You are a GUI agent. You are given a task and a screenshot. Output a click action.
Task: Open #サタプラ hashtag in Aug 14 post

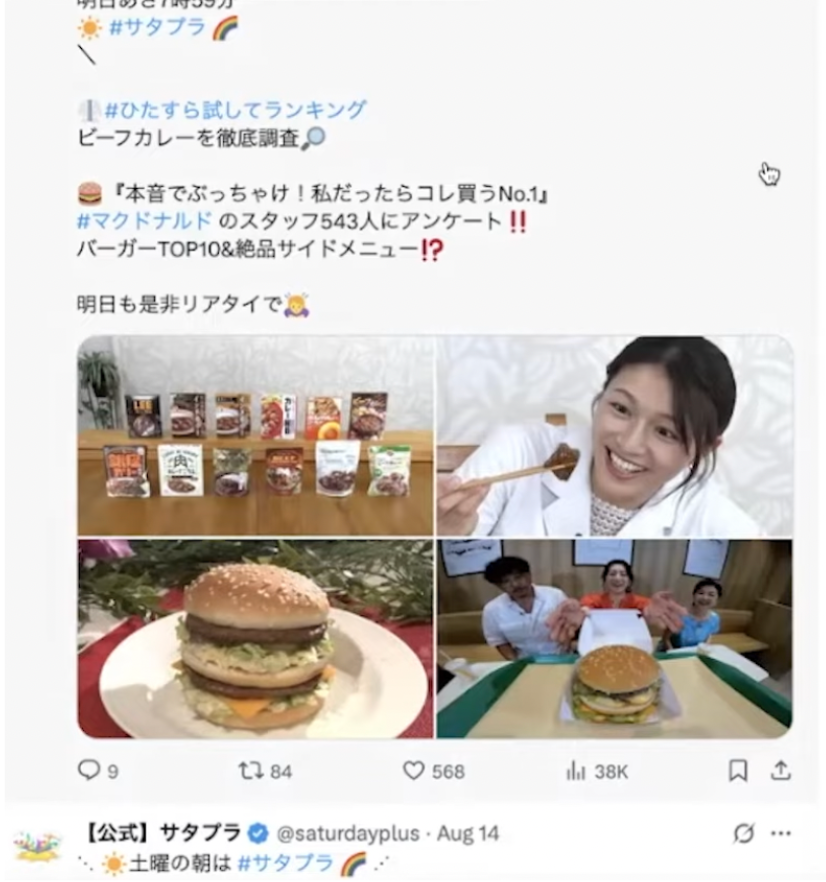(285, 863)
